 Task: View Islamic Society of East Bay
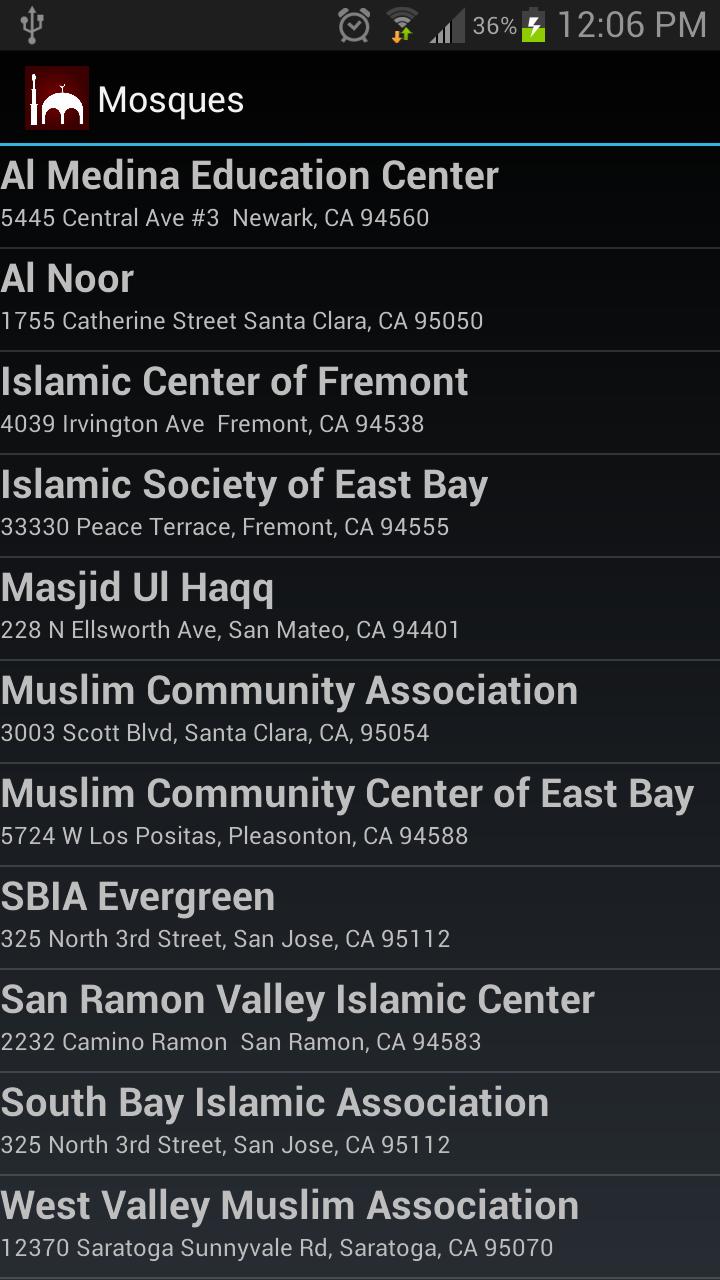pyautogui.click(x=360, y=505)
